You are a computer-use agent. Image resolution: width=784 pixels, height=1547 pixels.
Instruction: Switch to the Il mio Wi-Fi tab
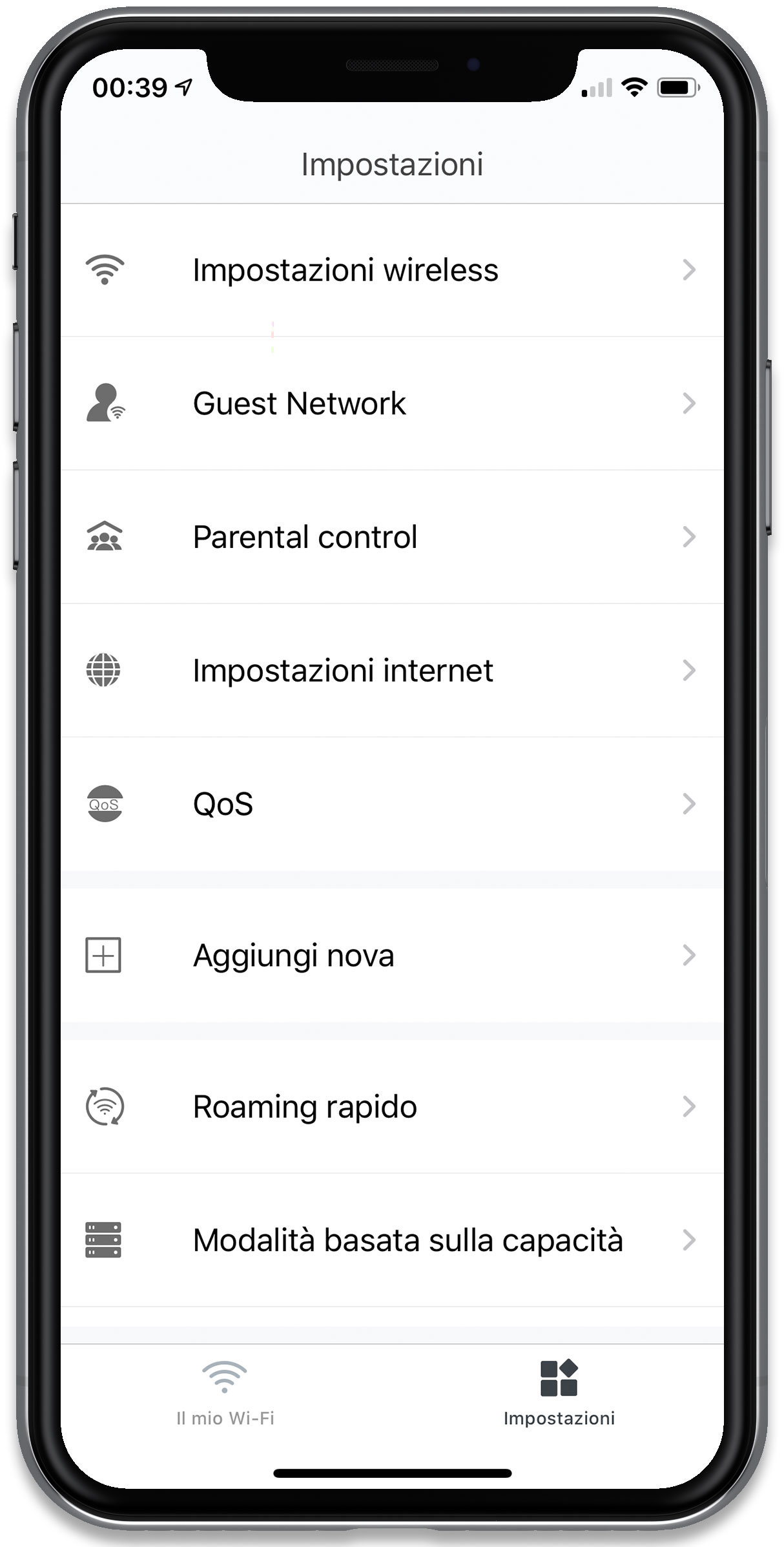(225, 1394)
